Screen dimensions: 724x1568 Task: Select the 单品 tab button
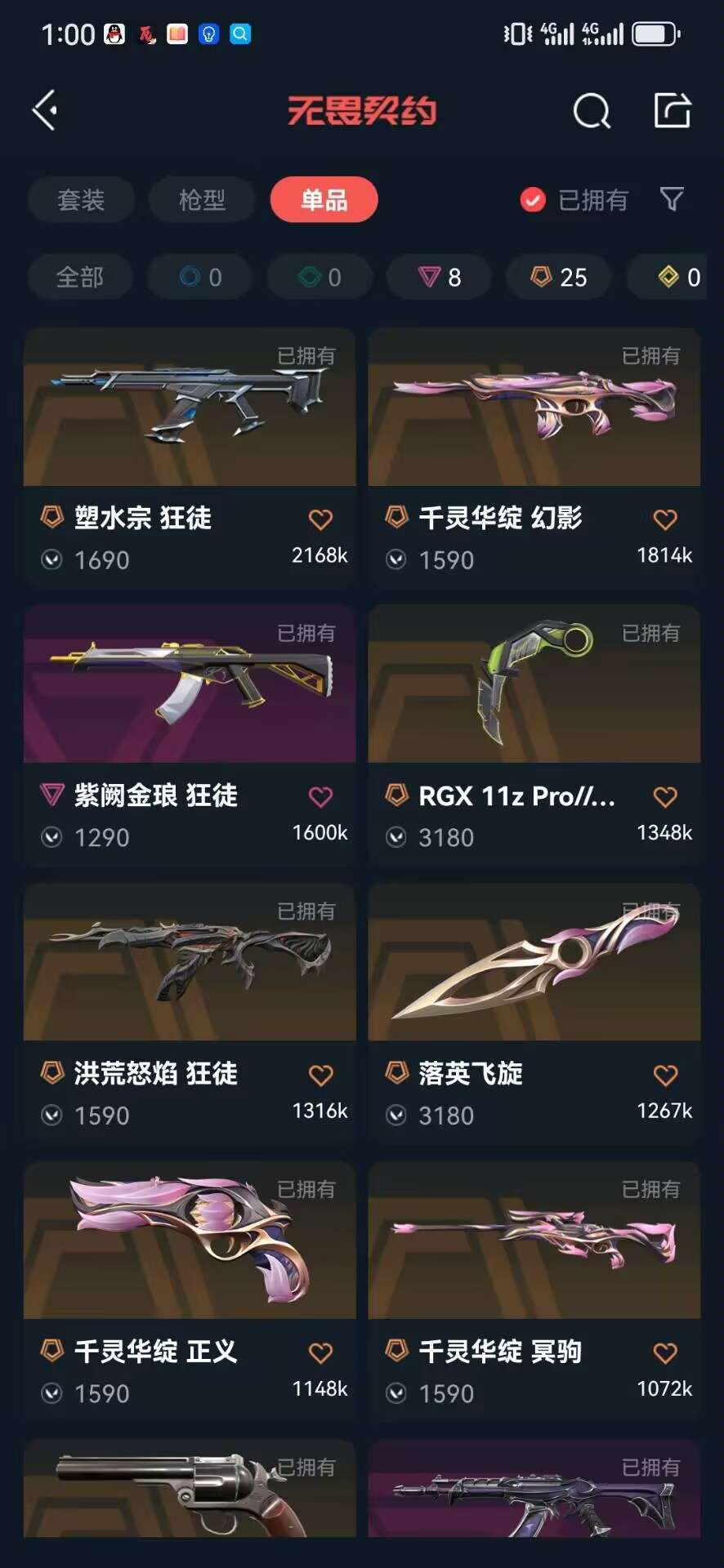(x=324, y=199)
